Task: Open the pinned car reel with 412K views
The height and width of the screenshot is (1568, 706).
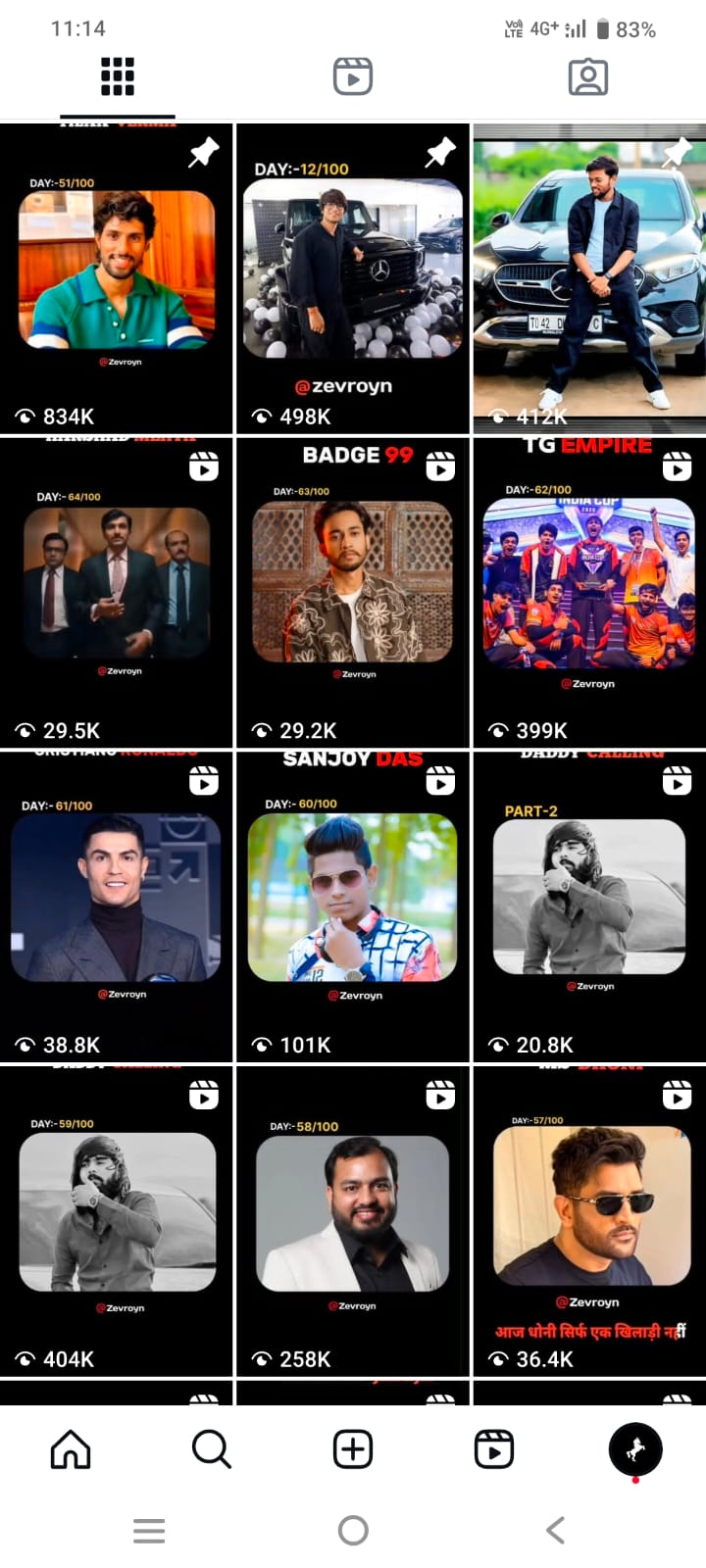Action: 588,278
